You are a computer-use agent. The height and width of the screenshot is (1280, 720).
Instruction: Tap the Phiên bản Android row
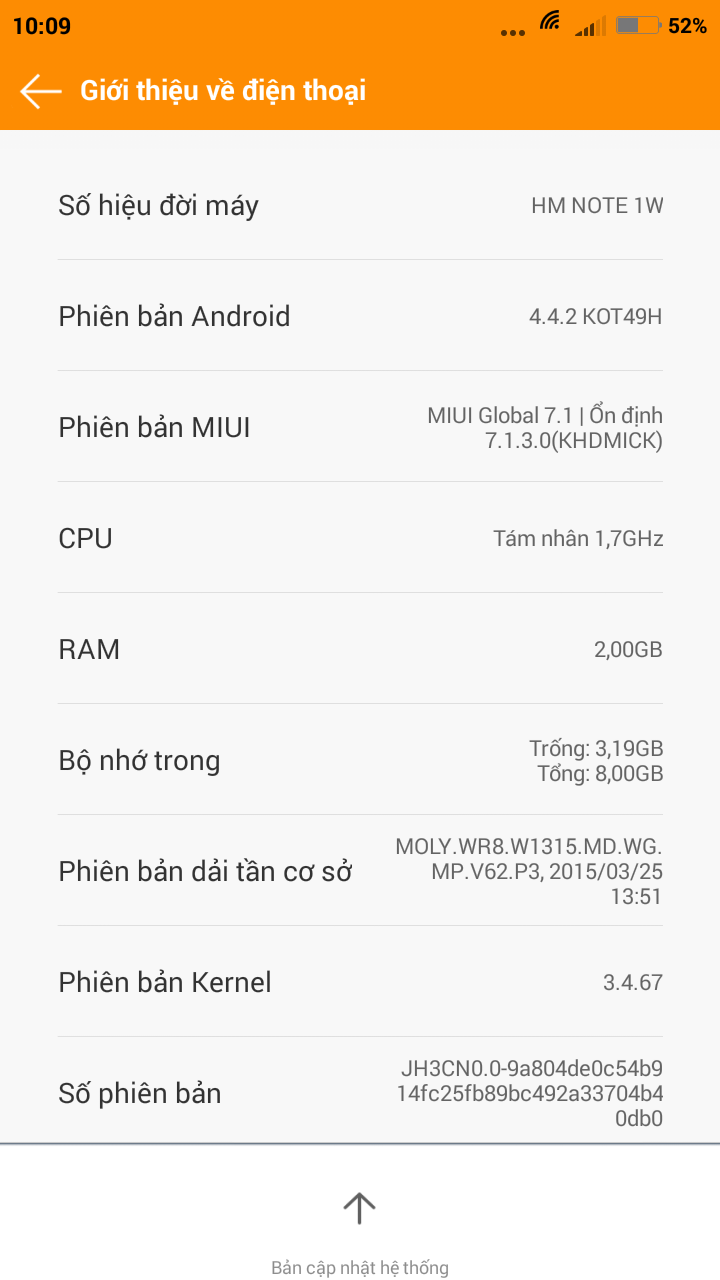pos(360,317)
